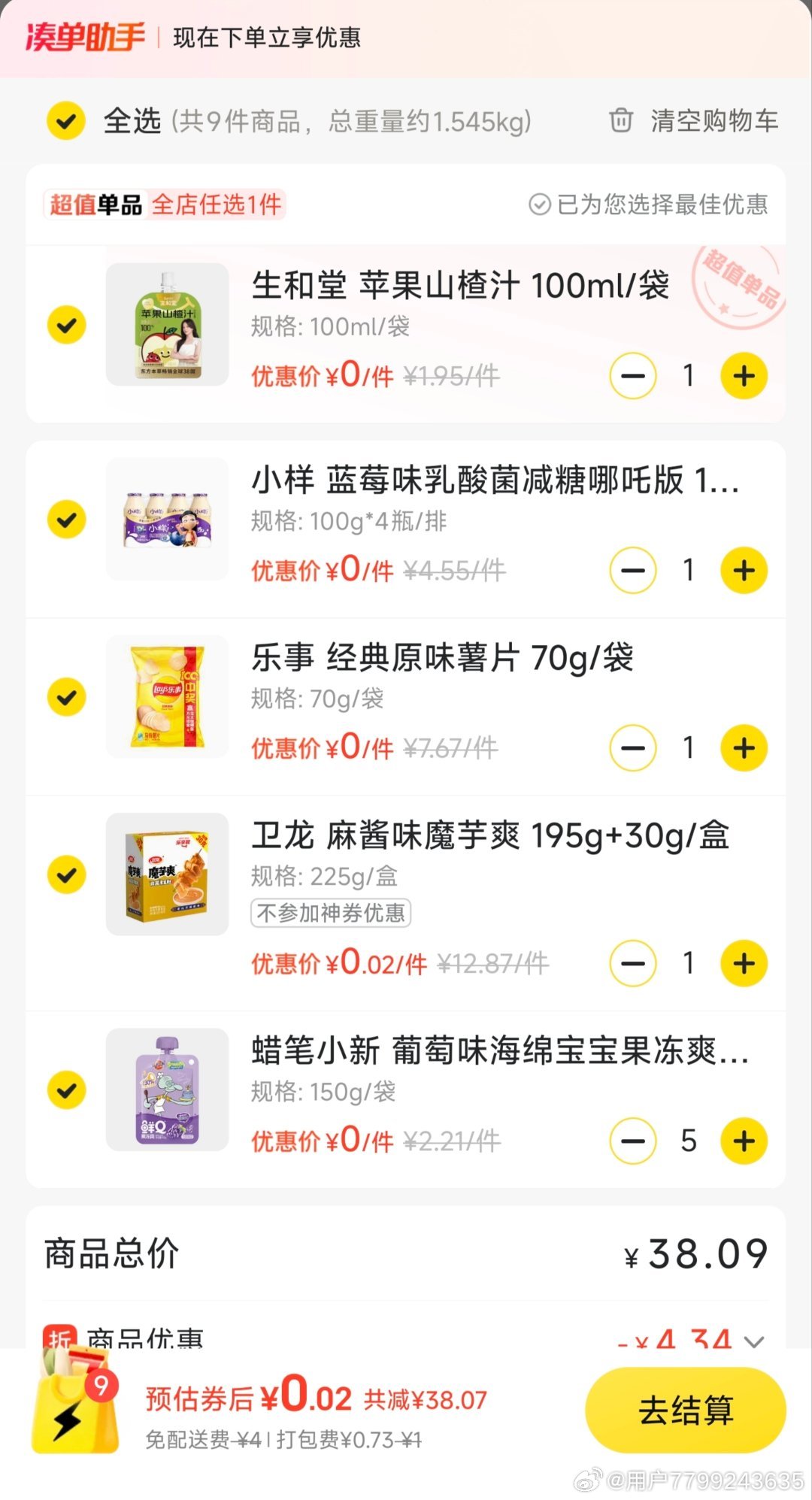Deselect the 小样 蓝莓味乳酸菌 item
Screen dimensions: 812x1500
pyautogui.click(x=67, y=520)
